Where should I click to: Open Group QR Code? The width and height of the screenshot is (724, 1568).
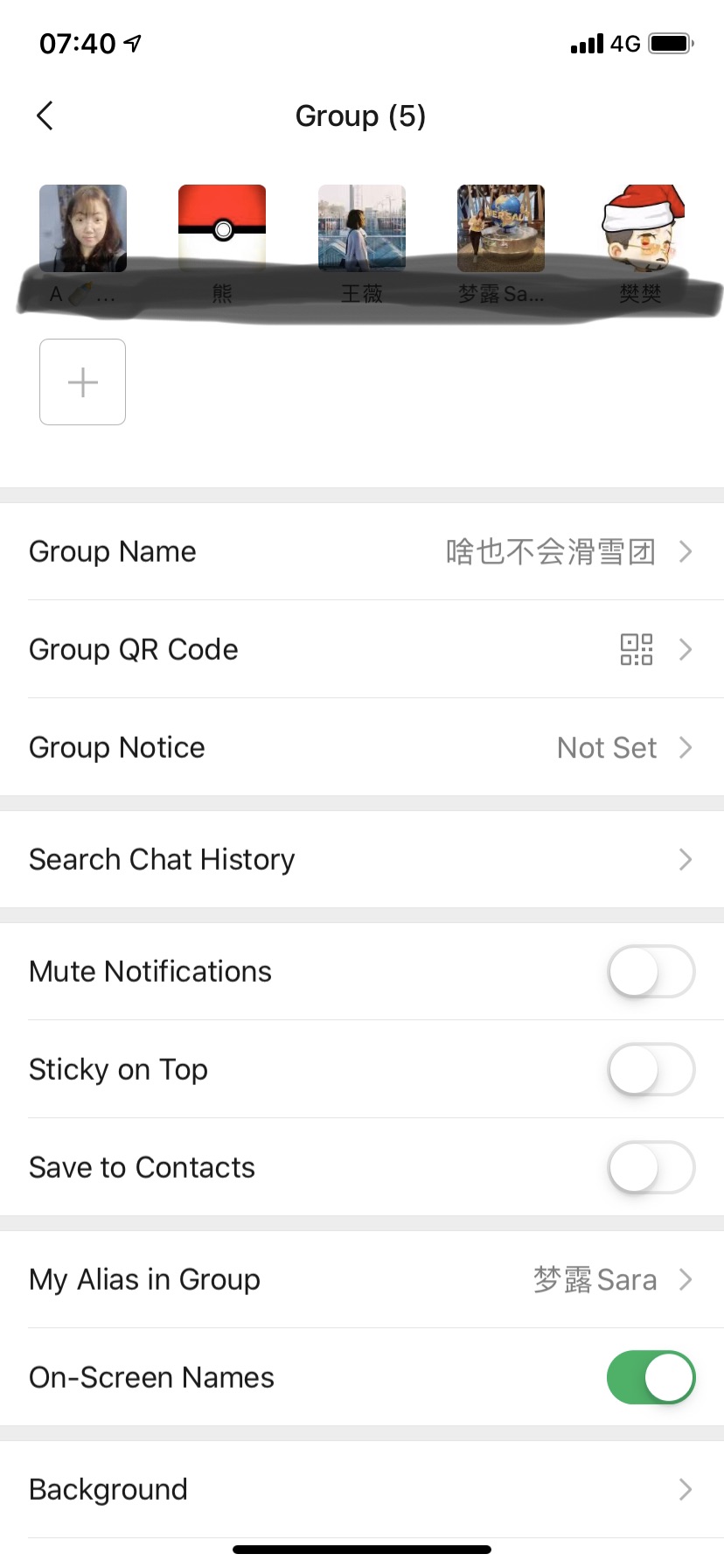point(362,649)
